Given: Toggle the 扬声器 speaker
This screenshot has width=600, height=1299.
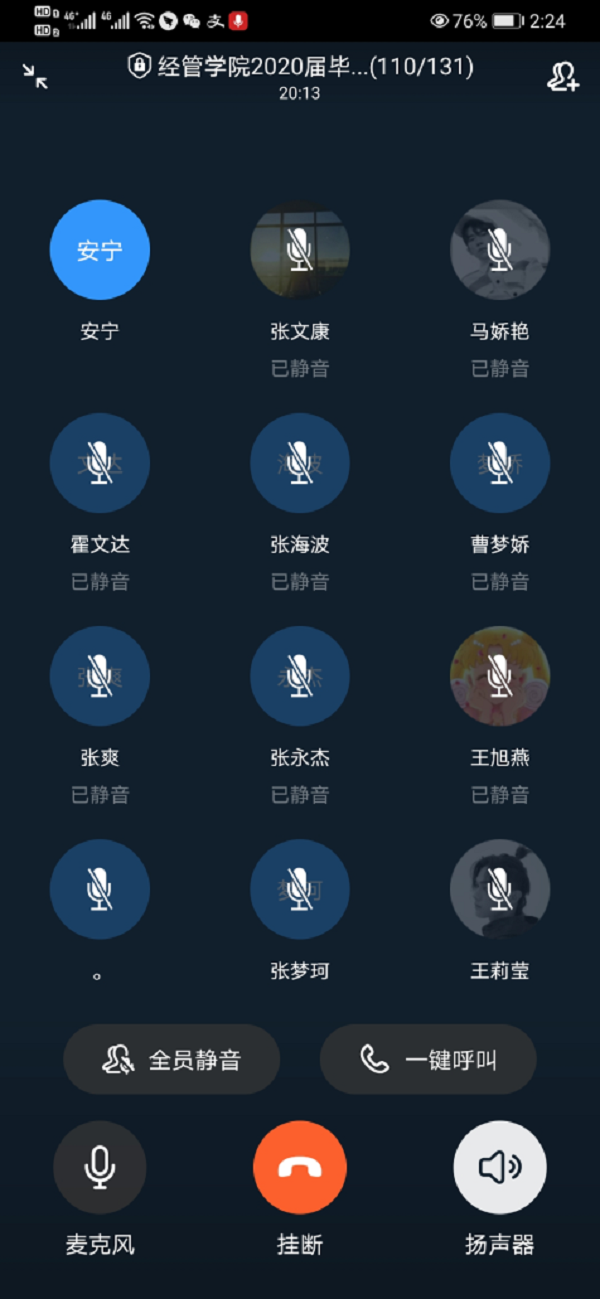Looking at the screenshot, I should 500,1167.
